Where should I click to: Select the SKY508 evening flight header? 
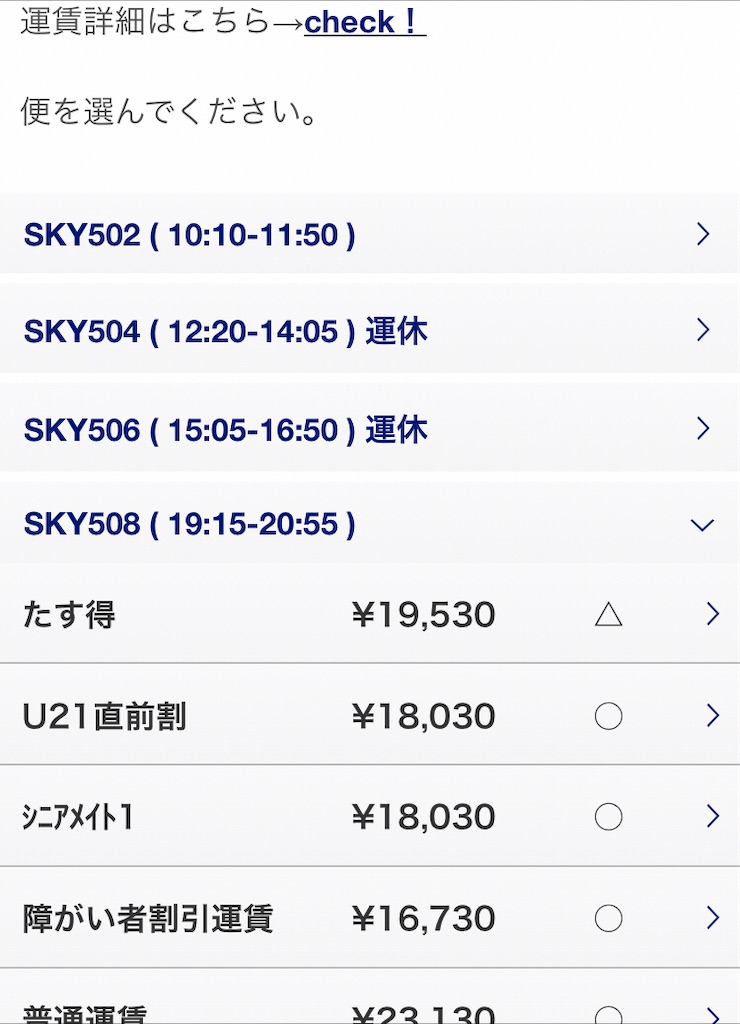370,523
